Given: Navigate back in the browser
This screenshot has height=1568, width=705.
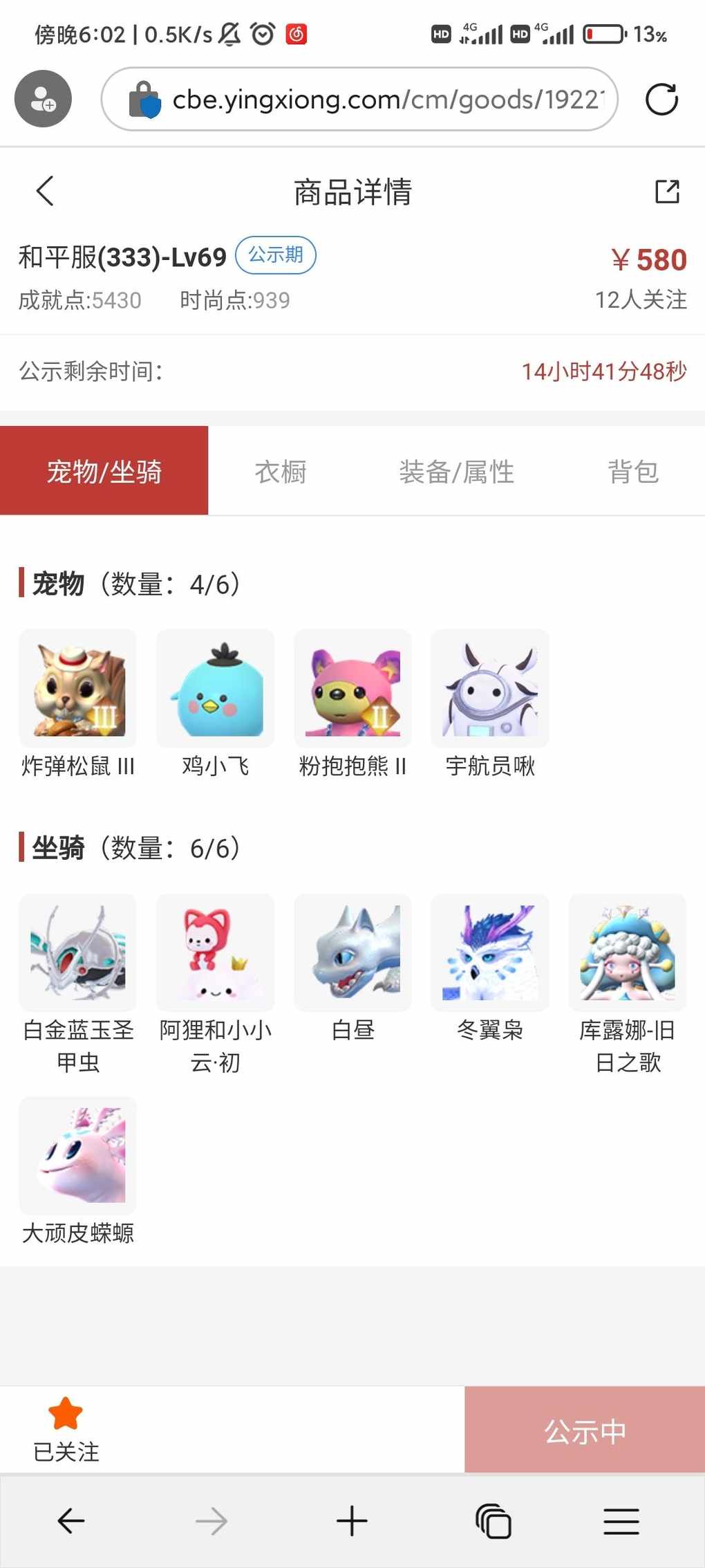Looking at the screenshot, I should tap(71, 1522).
